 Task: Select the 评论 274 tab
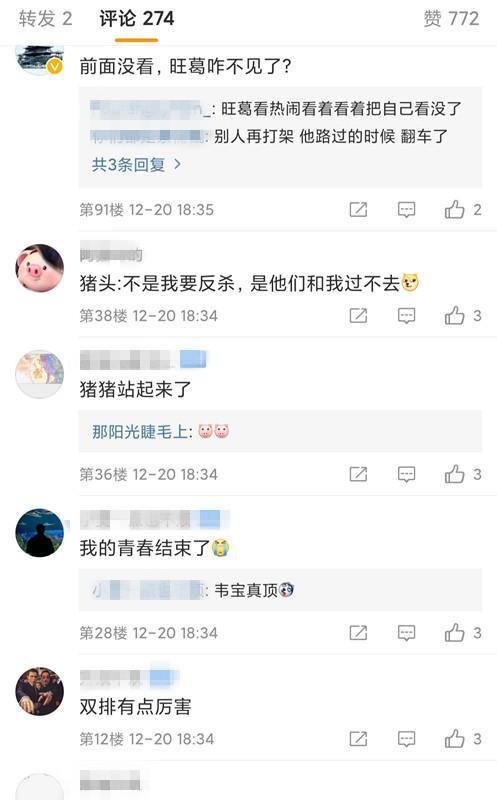pos(136,19)
